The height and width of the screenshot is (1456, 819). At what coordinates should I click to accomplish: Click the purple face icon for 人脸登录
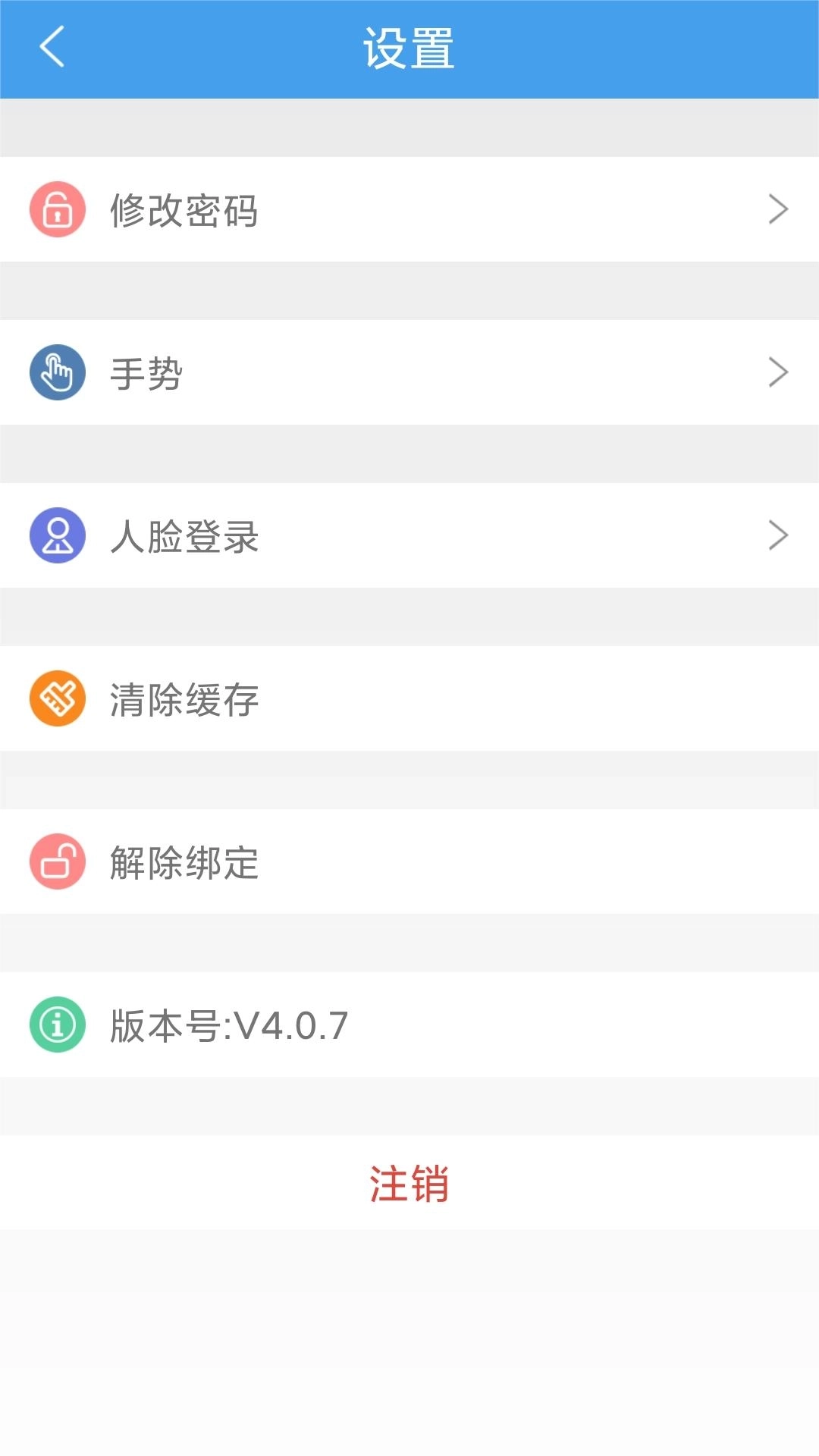coord(57,535)
